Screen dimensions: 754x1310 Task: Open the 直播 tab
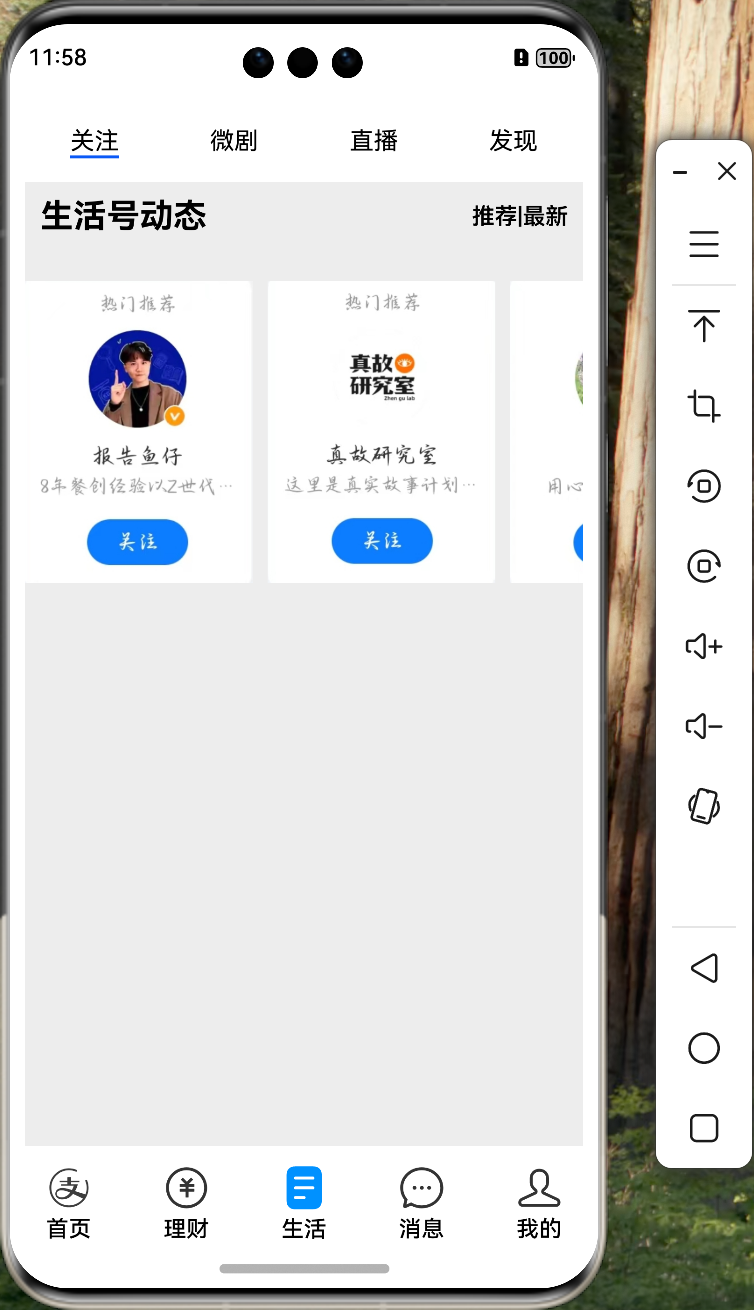point(374,141)
